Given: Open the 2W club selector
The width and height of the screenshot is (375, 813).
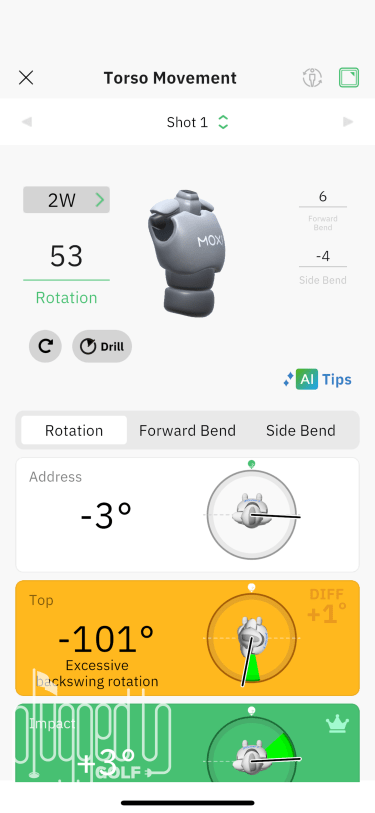Looking at the screenshot, I should click(x=66, y=200).
